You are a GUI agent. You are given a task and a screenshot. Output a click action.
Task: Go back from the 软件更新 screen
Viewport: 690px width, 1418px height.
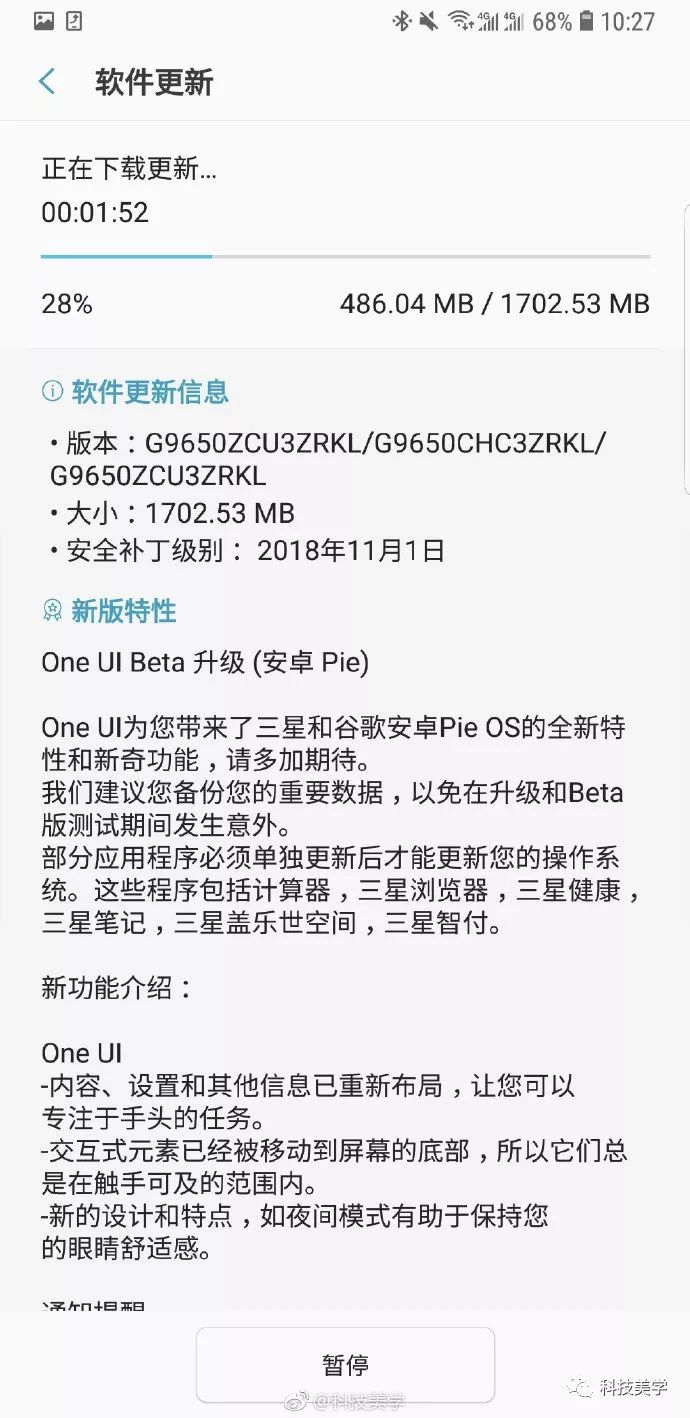coord(47,82)
